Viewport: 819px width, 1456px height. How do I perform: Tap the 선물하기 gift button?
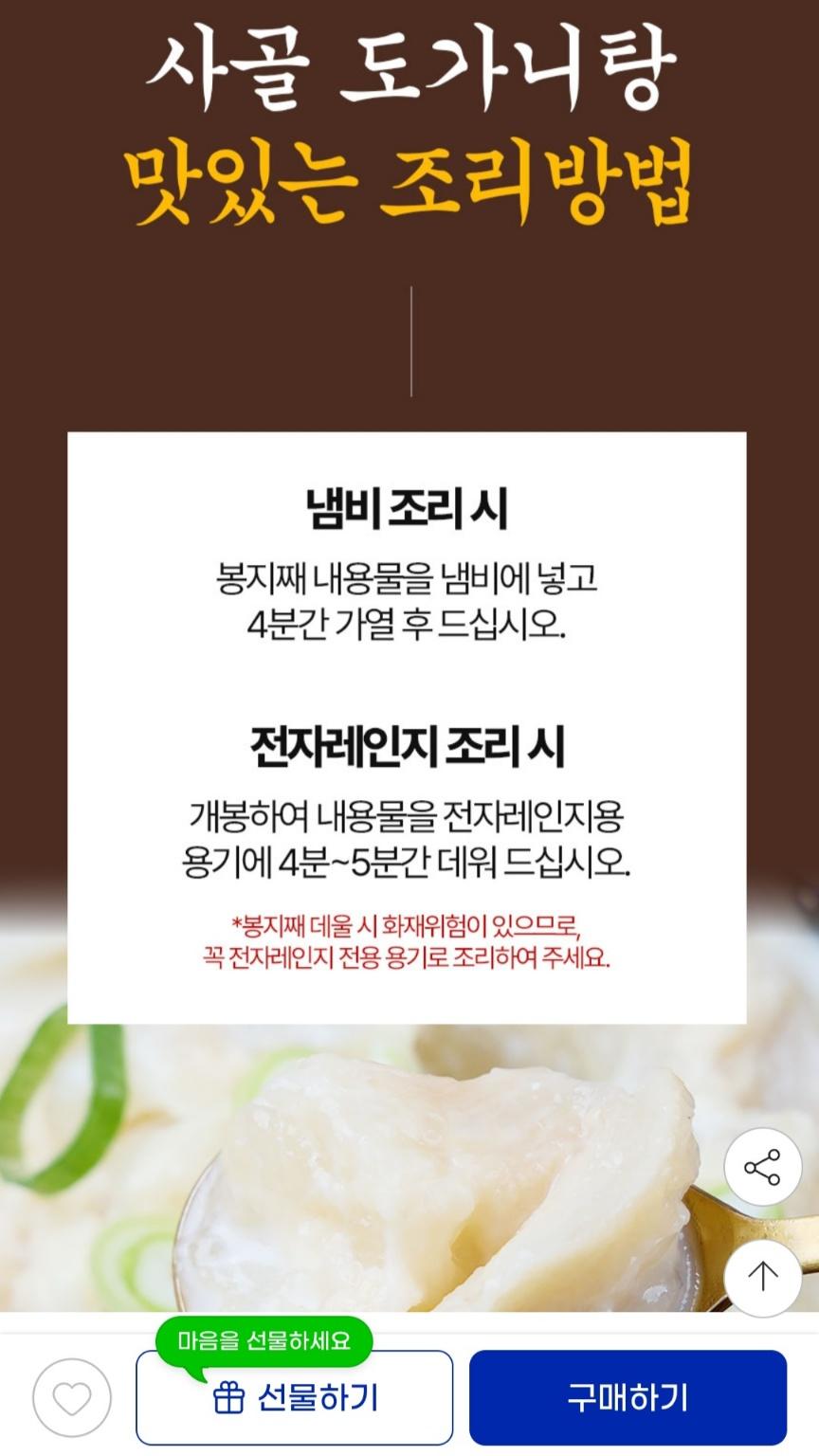click(294, 1398)
